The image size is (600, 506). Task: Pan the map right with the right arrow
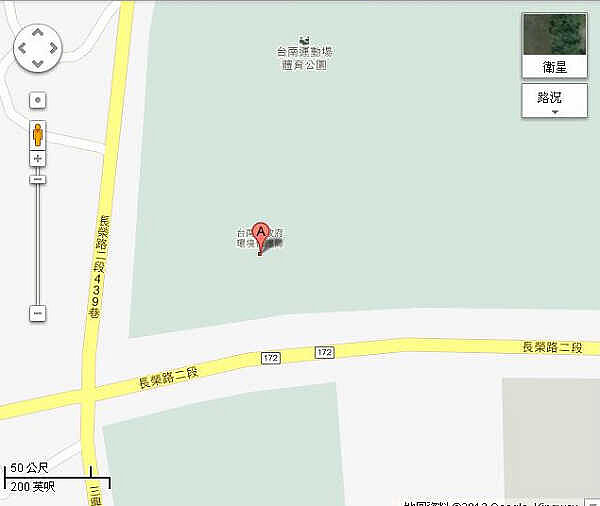53,47
